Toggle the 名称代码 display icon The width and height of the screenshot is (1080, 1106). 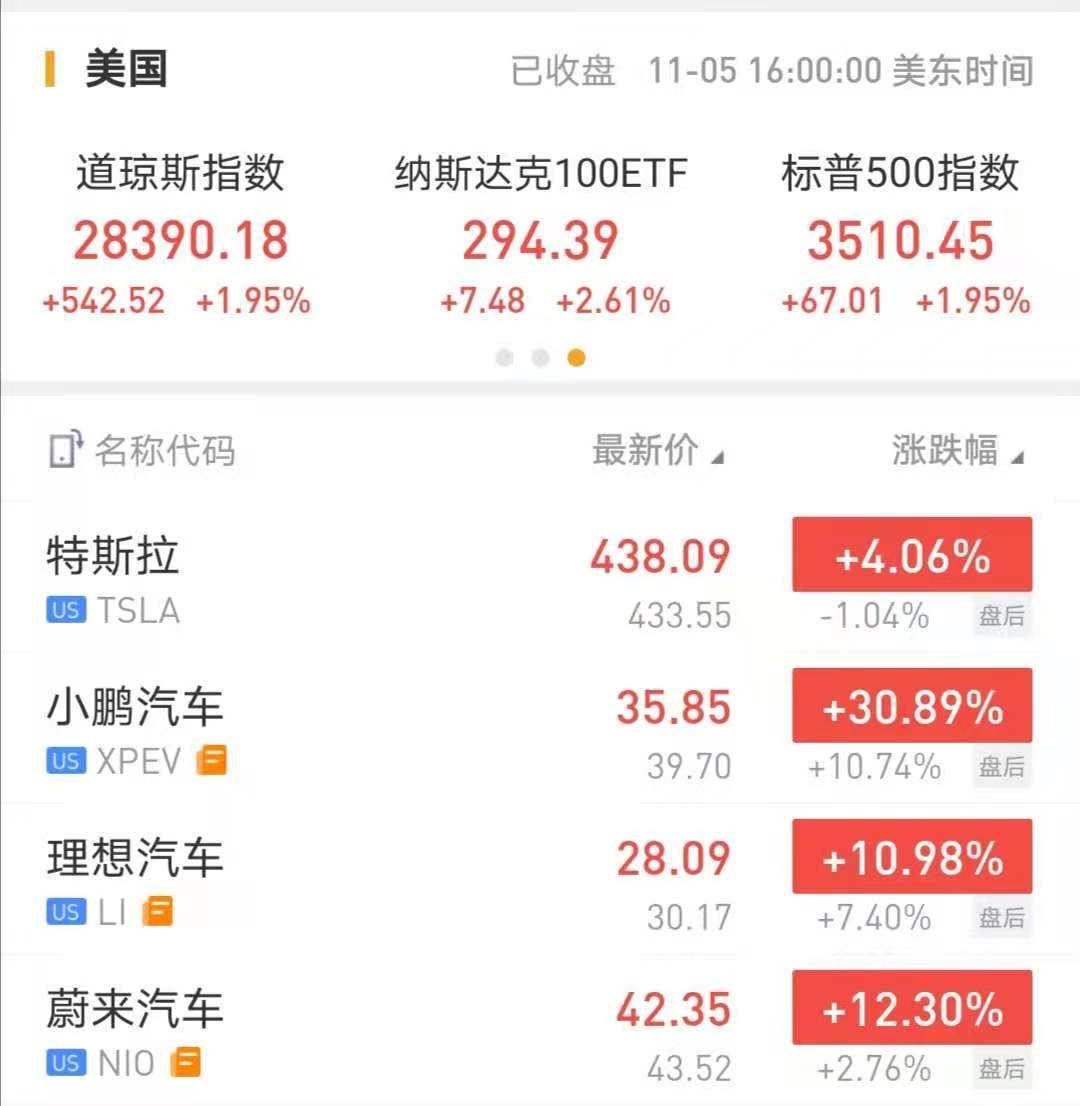point(64,452)
